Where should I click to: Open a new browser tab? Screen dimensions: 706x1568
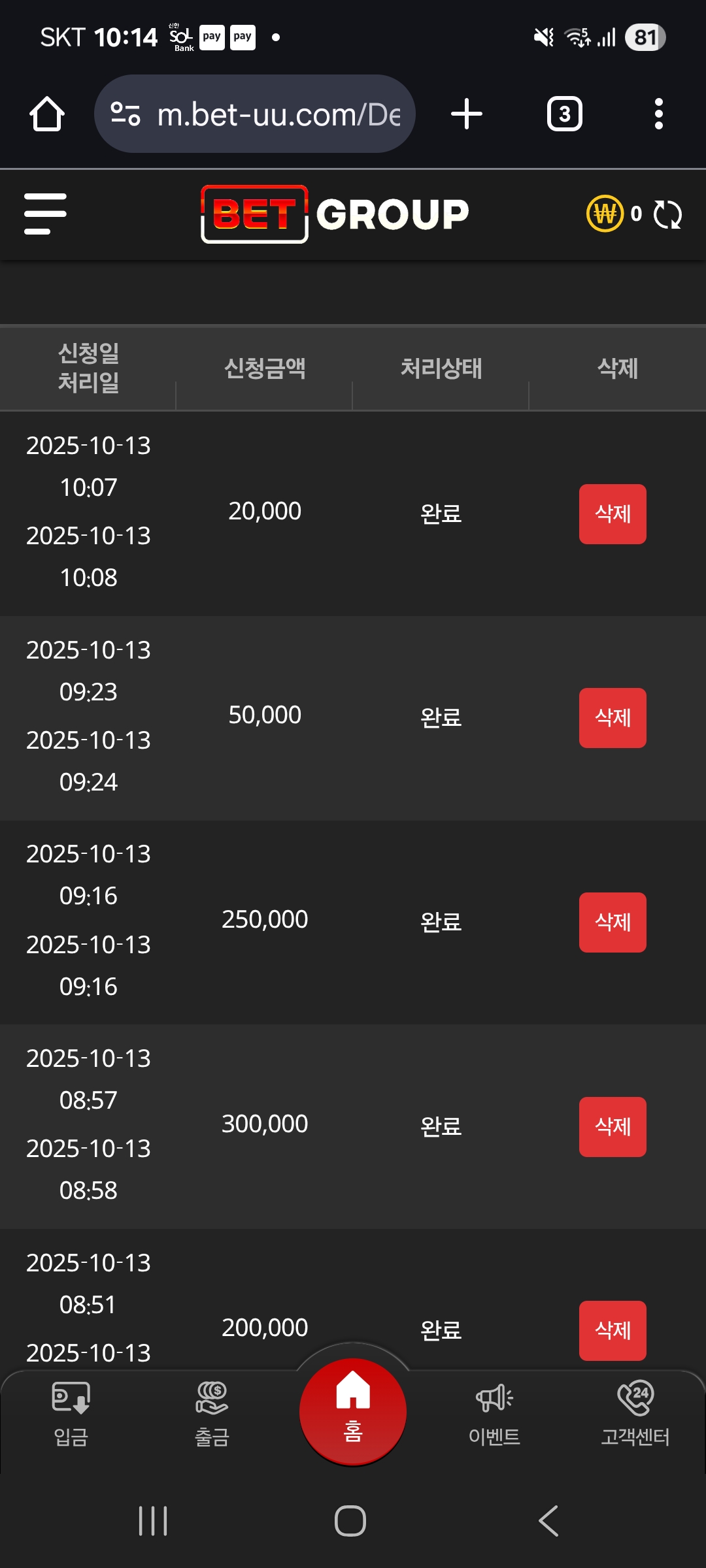tap(467, 114)
